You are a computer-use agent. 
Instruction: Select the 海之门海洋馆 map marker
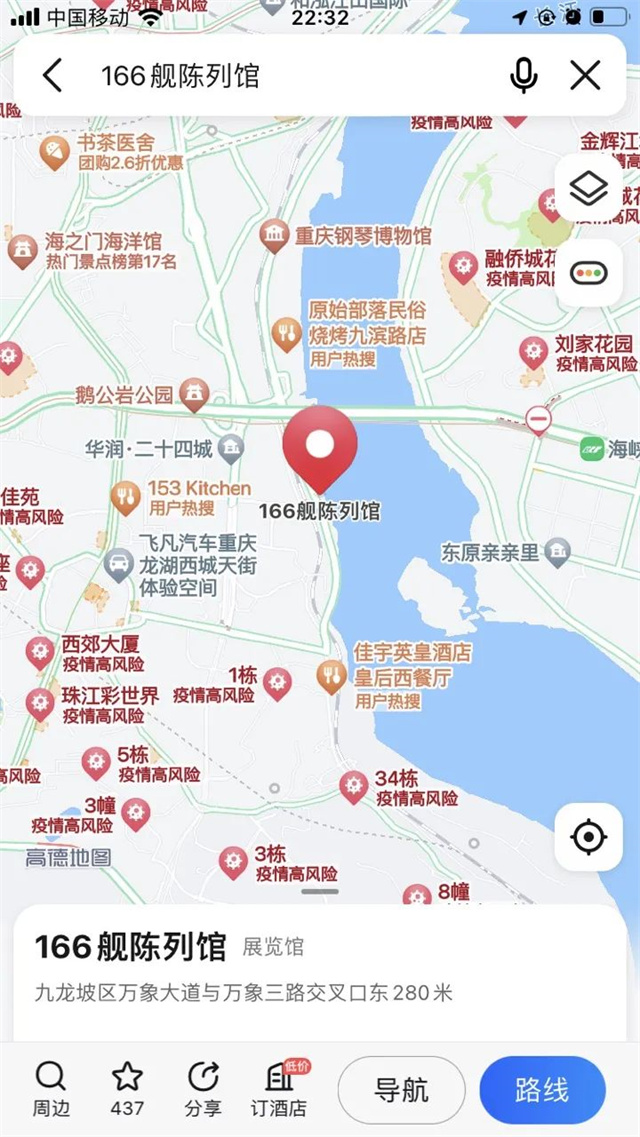(22, 250)
